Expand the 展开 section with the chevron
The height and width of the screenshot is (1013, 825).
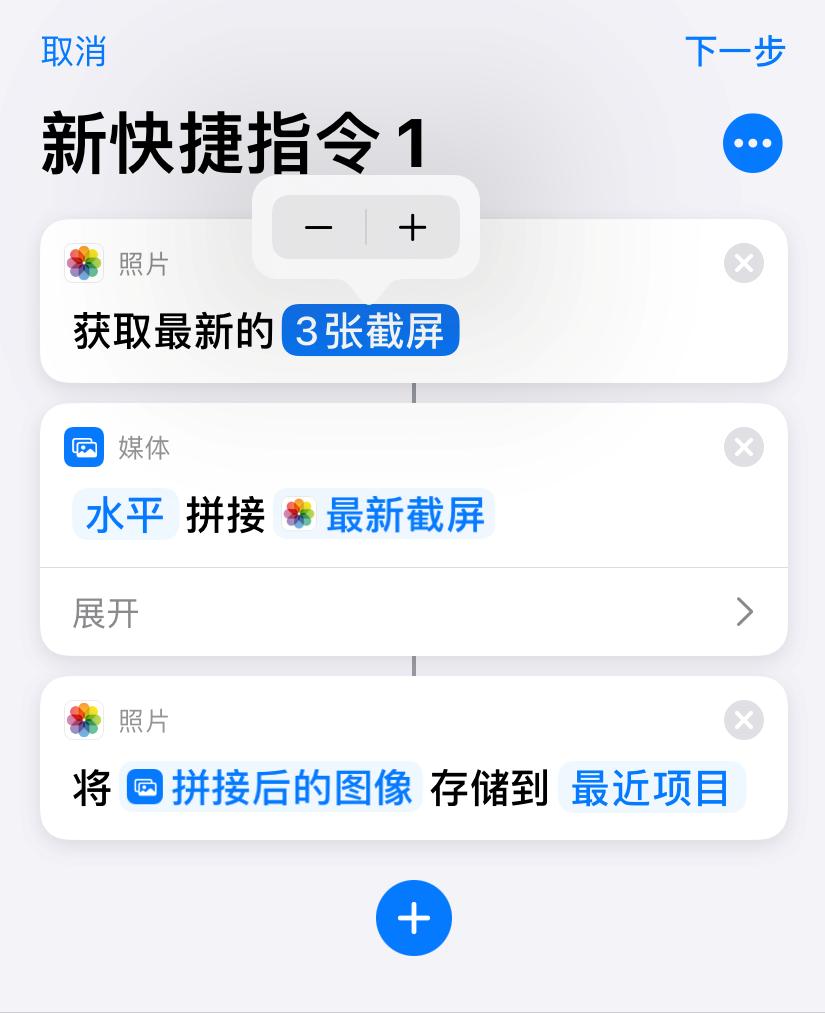744,611
